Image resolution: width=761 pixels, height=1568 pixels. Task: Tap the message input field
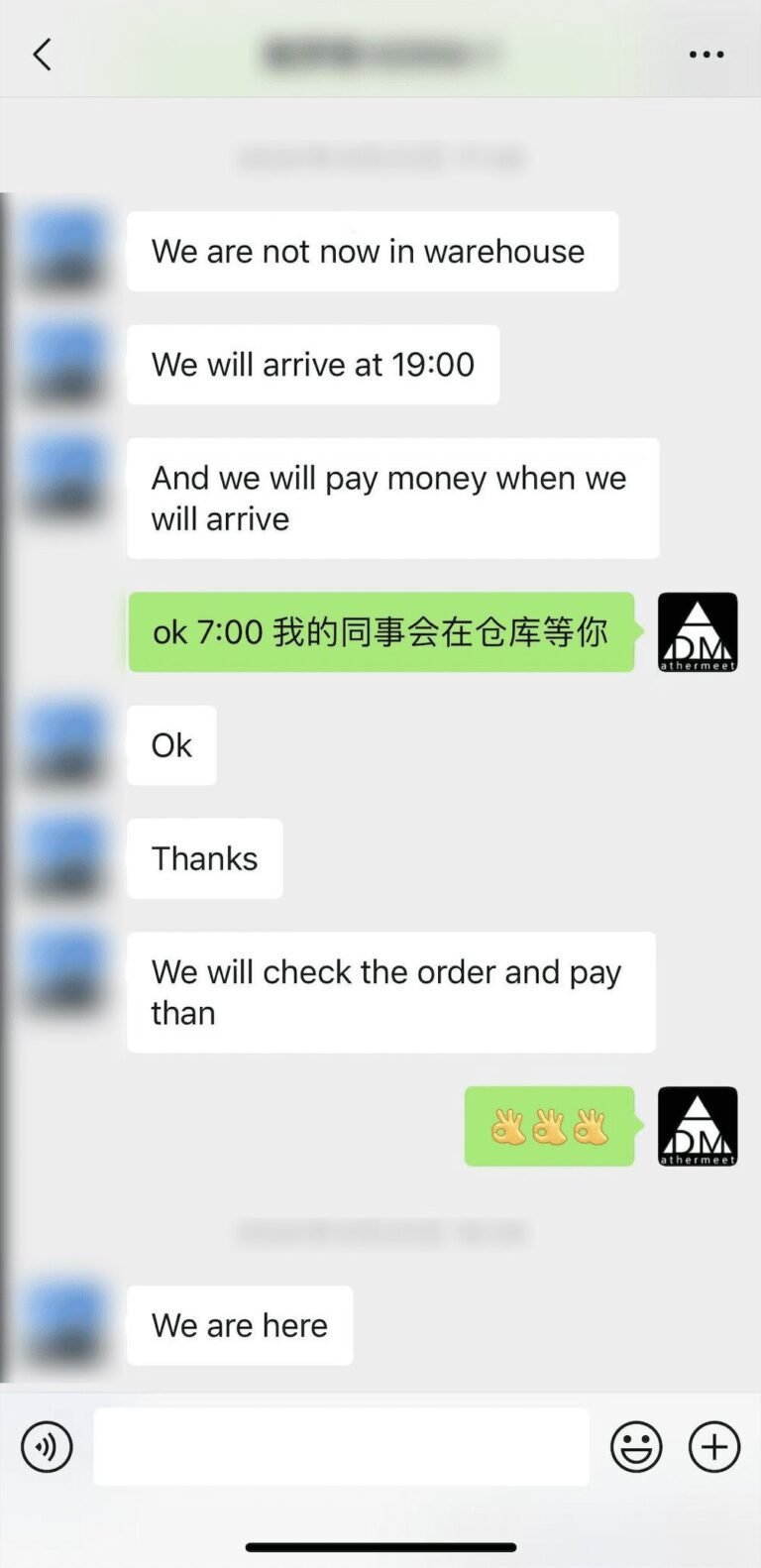pyautogui.click(x=341, y=1447)
